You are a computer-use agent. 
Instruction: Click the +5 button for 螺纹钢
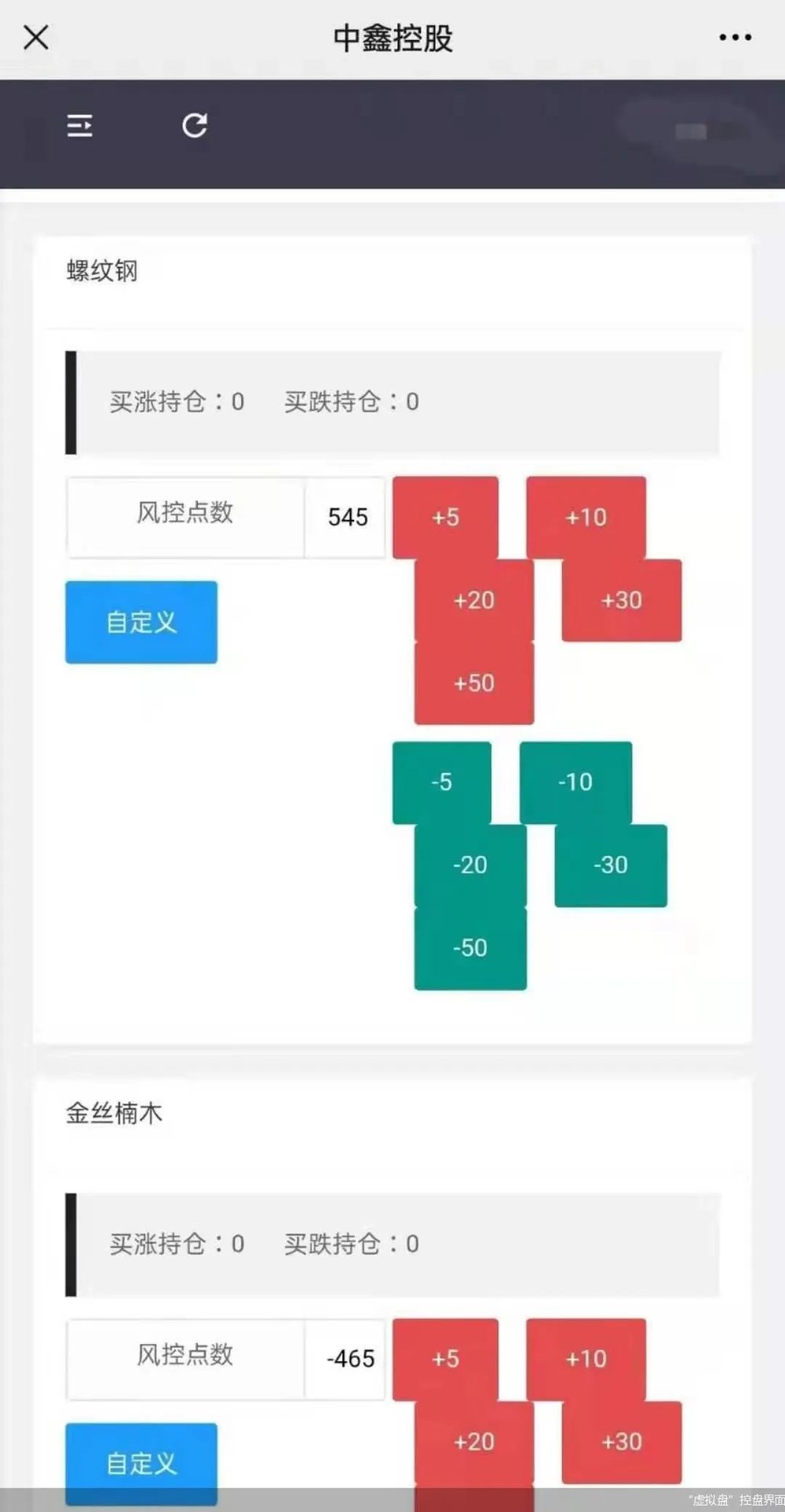(445, 517)
